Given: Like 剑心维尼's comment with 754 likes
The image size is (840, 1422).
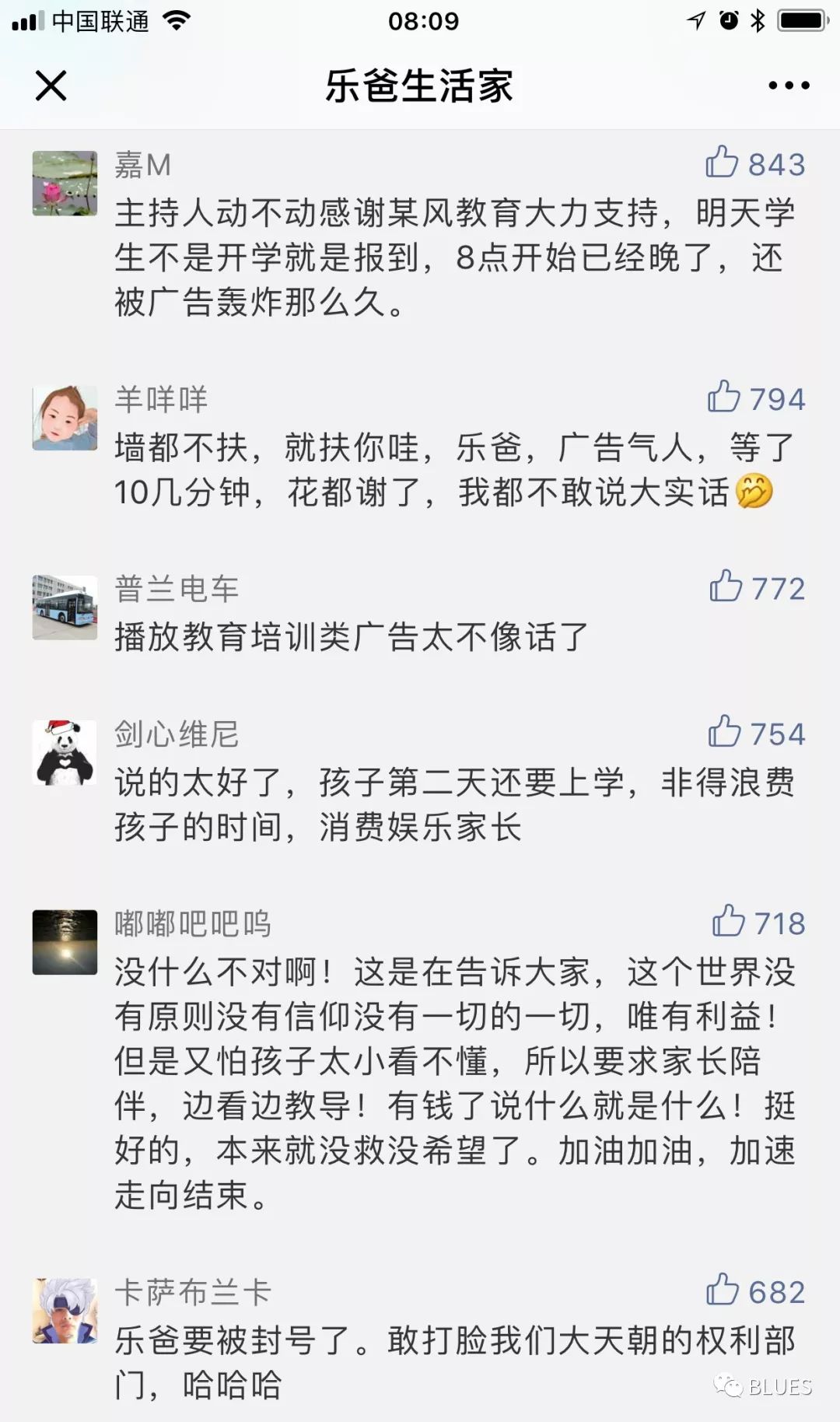Looking at the screenshot, I should (724, 732).
